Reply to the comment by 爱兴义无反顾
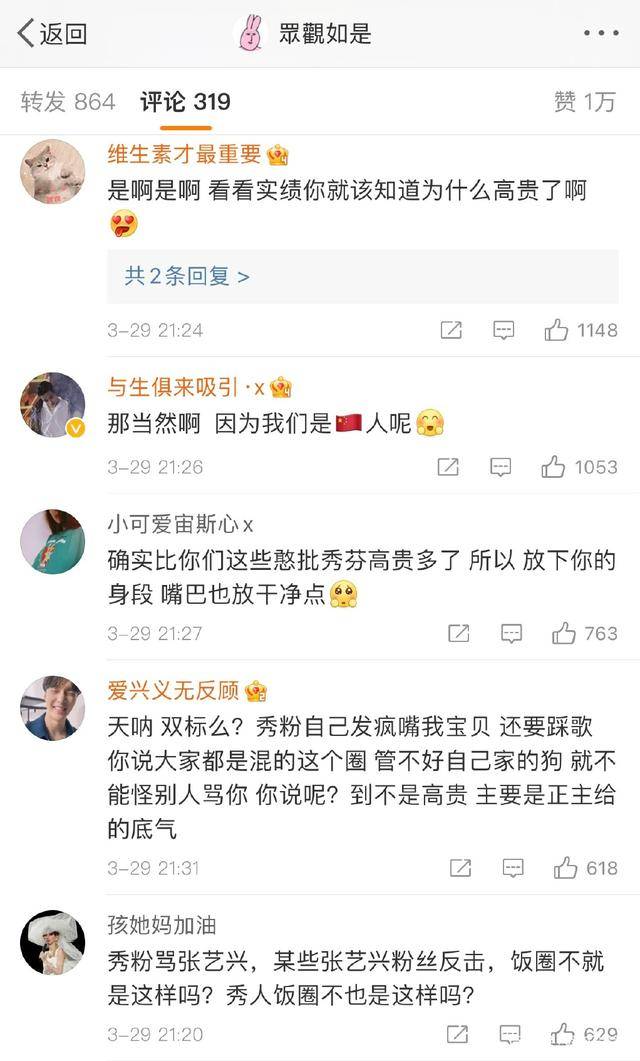 tap(512, 868)
